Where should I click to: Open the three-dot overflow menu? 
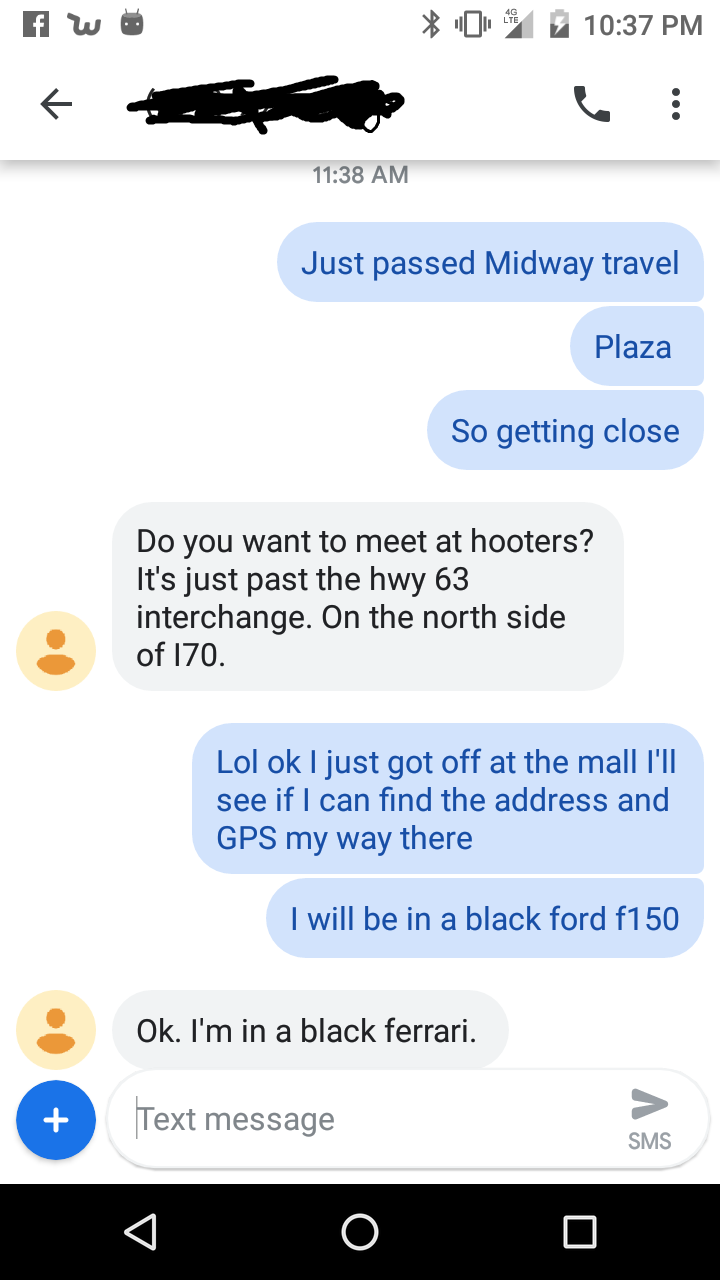pyautogui.click(x=676, y=104)
